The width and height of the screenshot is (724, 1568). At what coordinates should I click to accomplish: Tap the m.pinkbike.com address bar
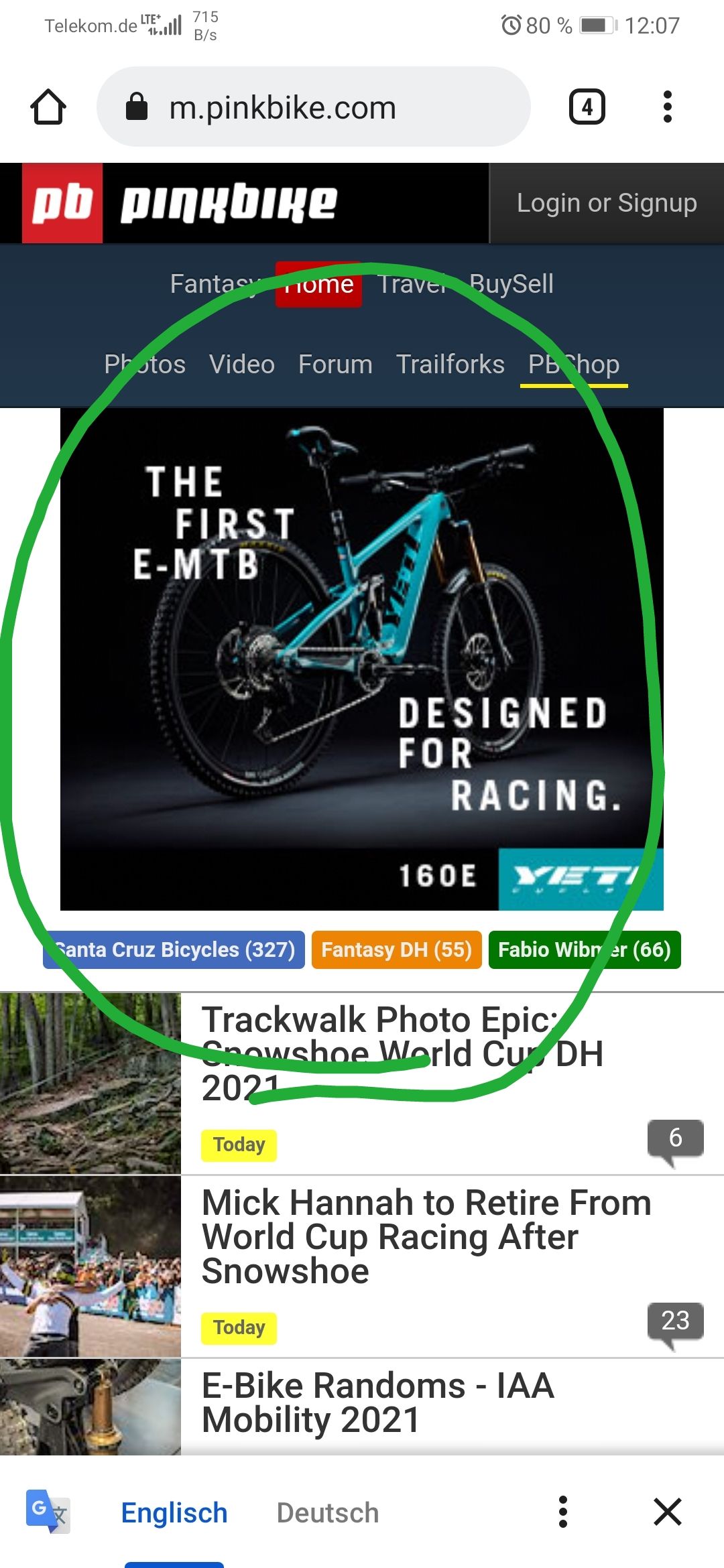314,107
